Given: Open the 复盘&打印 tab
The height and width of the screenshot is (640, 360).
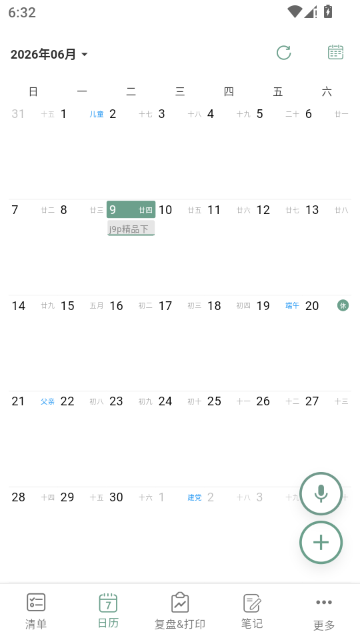Looking at the screenshot, I should pyautogui.click(x=180, y=611).
